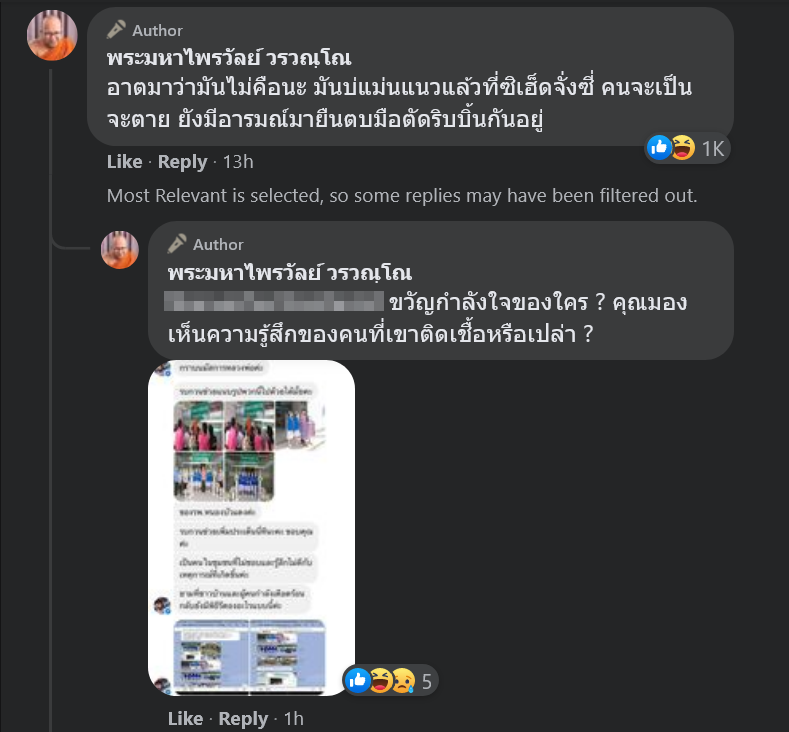Reply to the 1h reply

pos(243,718)
